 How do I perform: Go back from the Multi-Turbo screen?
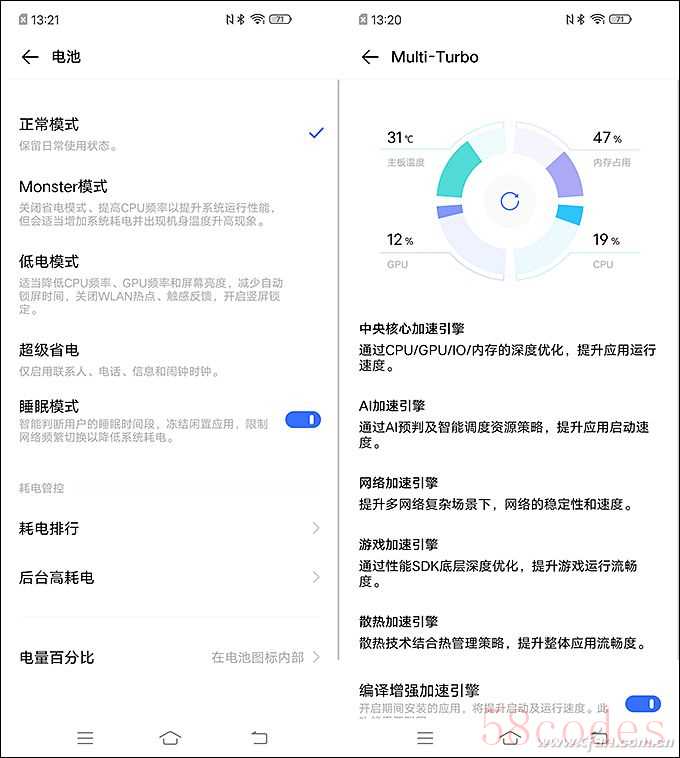370,57
